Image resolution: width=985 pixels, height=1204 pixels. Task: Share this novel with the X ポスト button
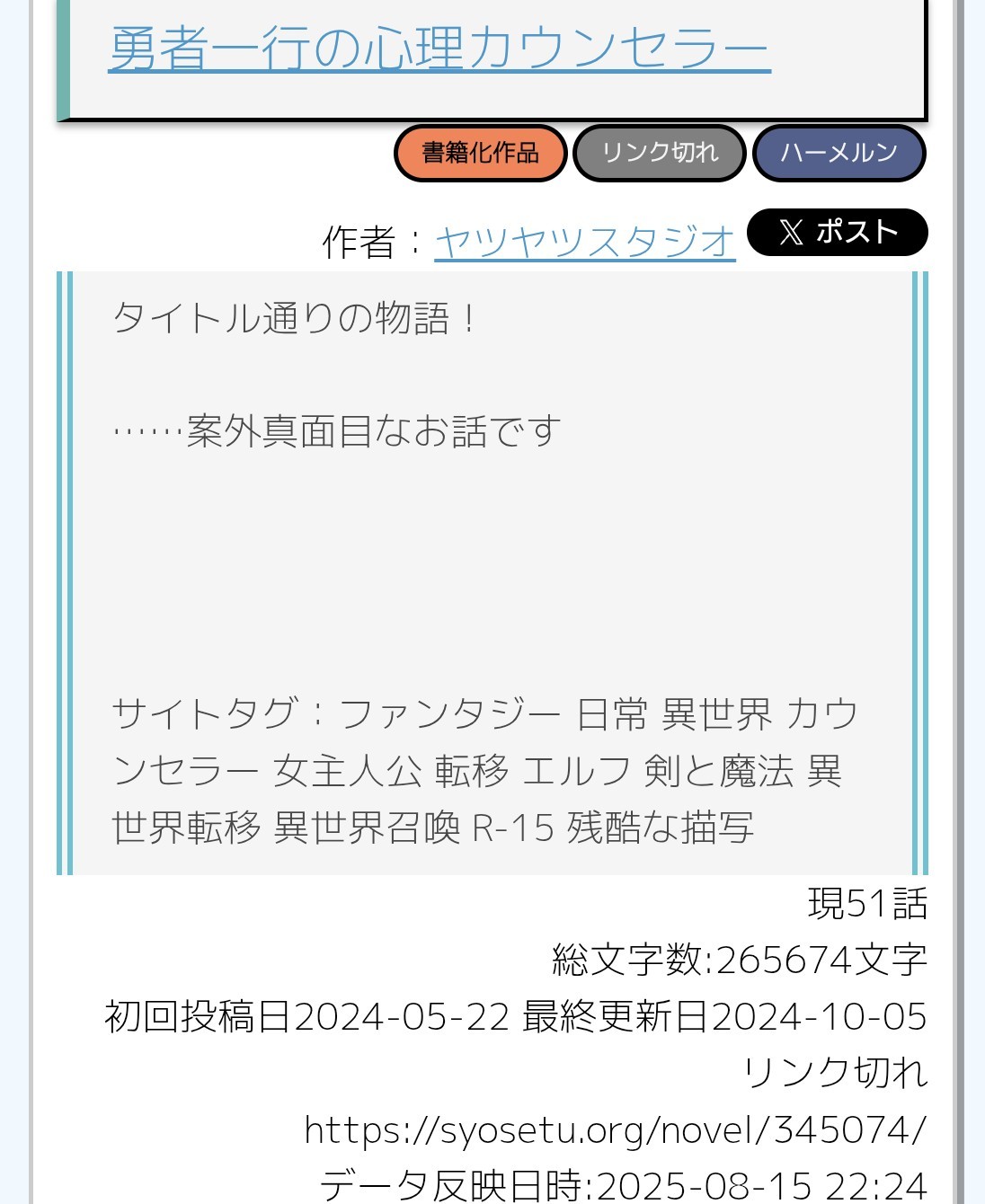(x=837, y=233)
